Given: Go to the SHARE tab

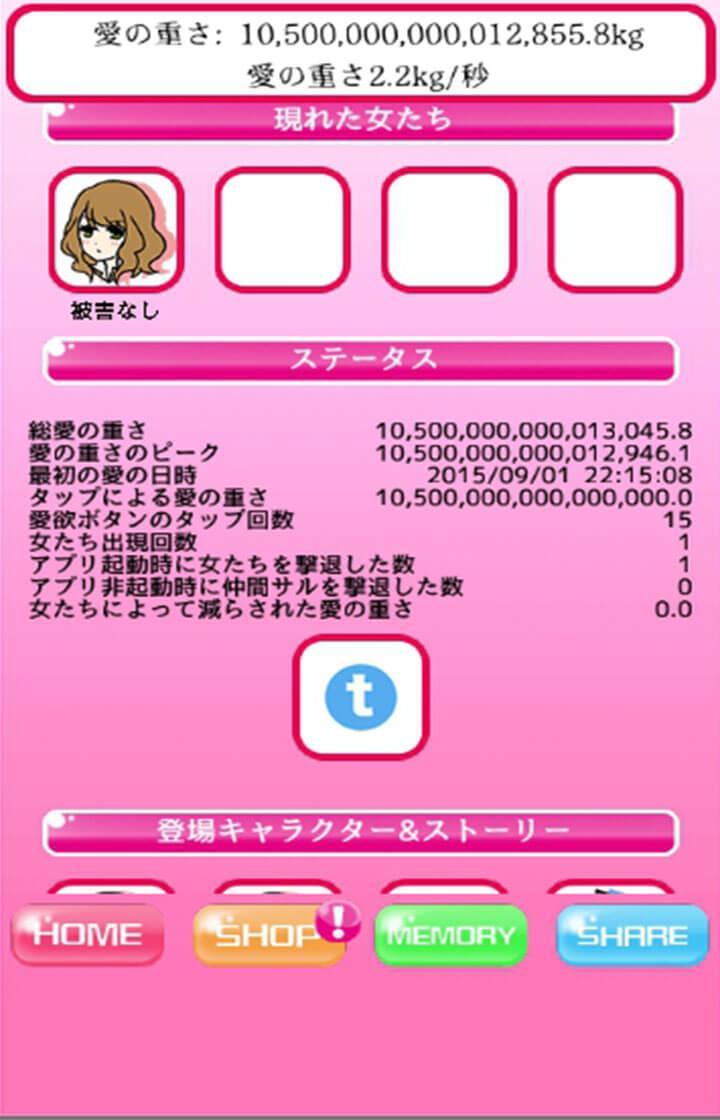Looking at the screenshot, I should point(632,935).
